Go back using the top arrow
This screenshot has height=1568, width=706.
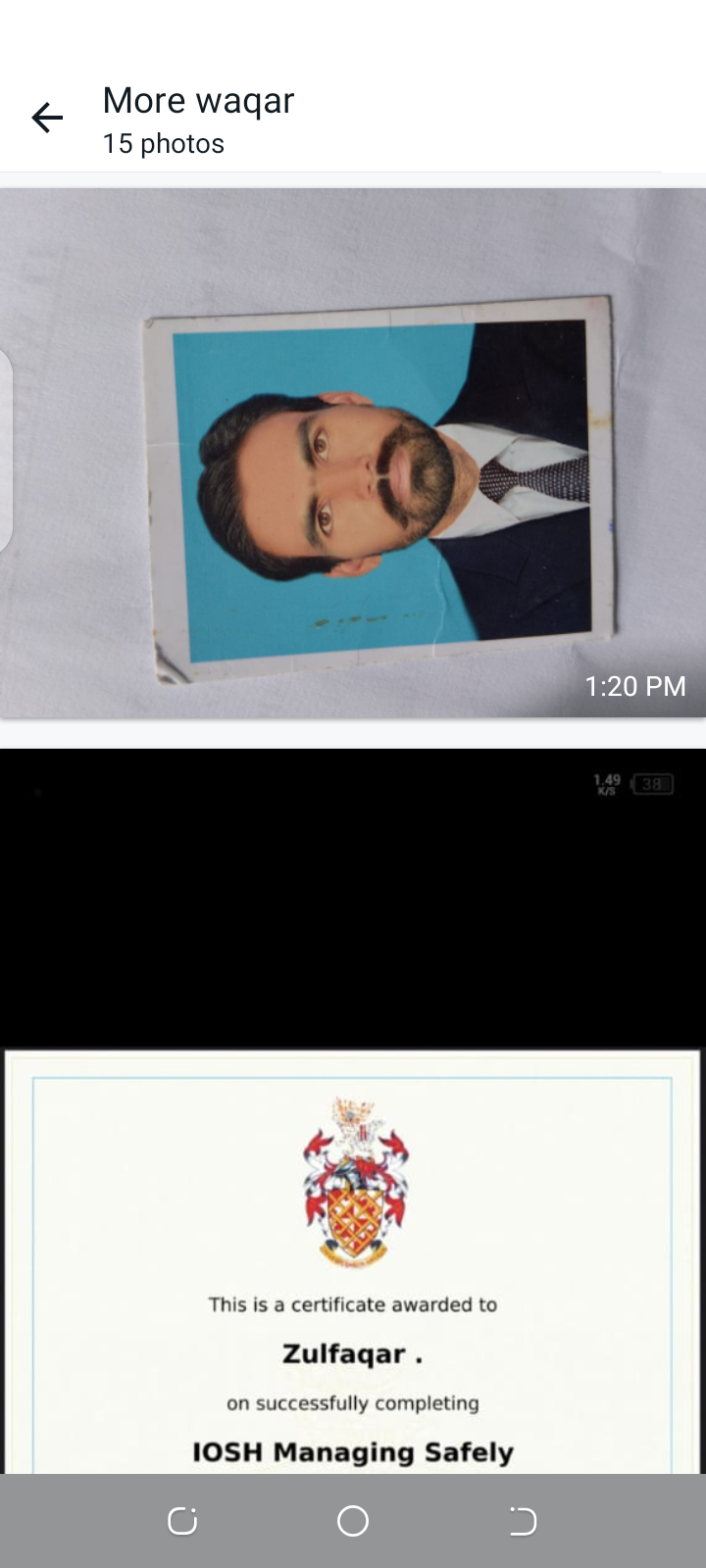[47, 119]
